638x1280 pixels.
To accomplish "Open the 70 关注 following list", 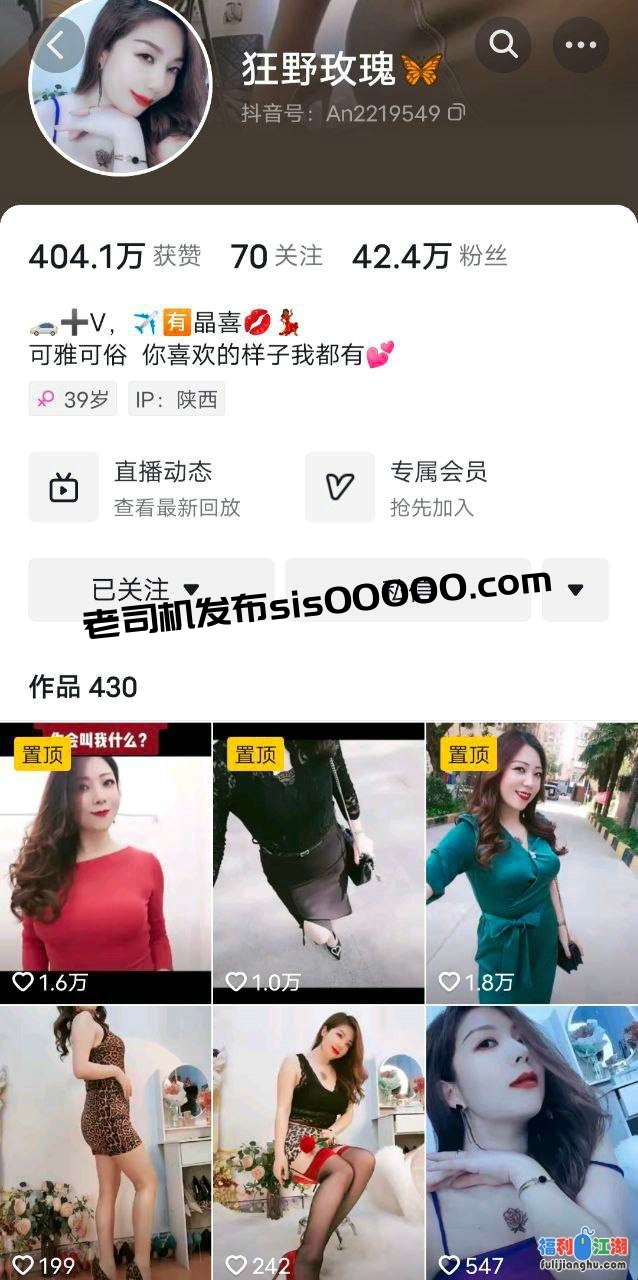I will [277, 257].
